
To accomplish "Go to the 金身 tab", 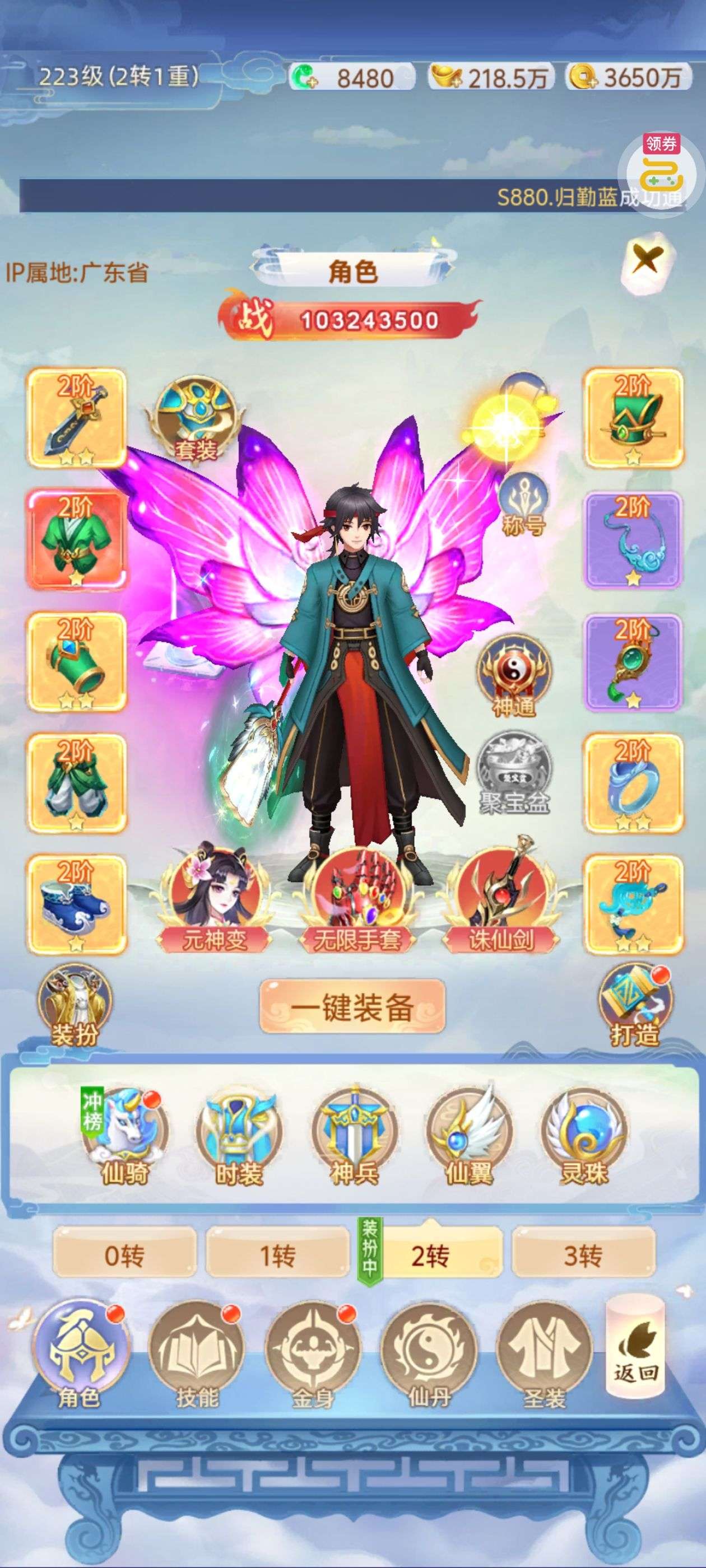I will point(313,1358).
